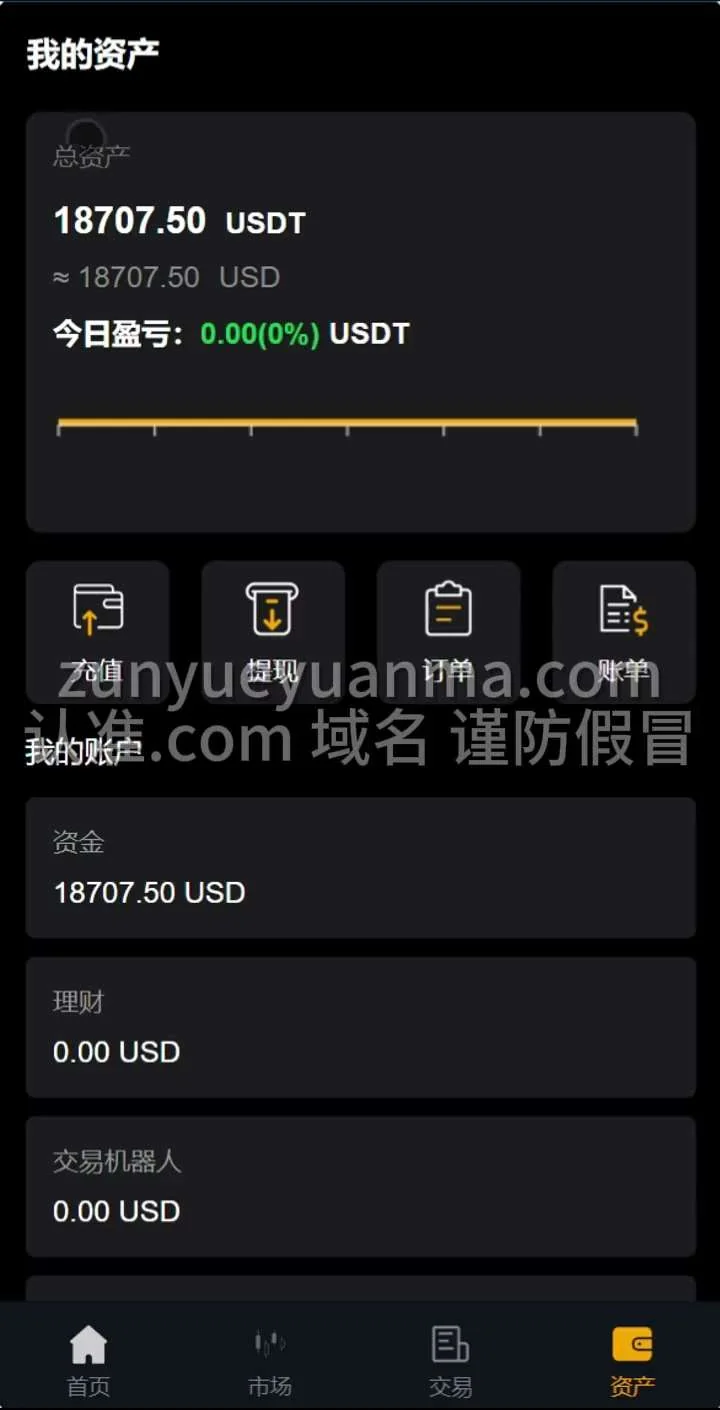Switch to the 交易 trade tab
720x1410 pixels.
point(450,1358)
